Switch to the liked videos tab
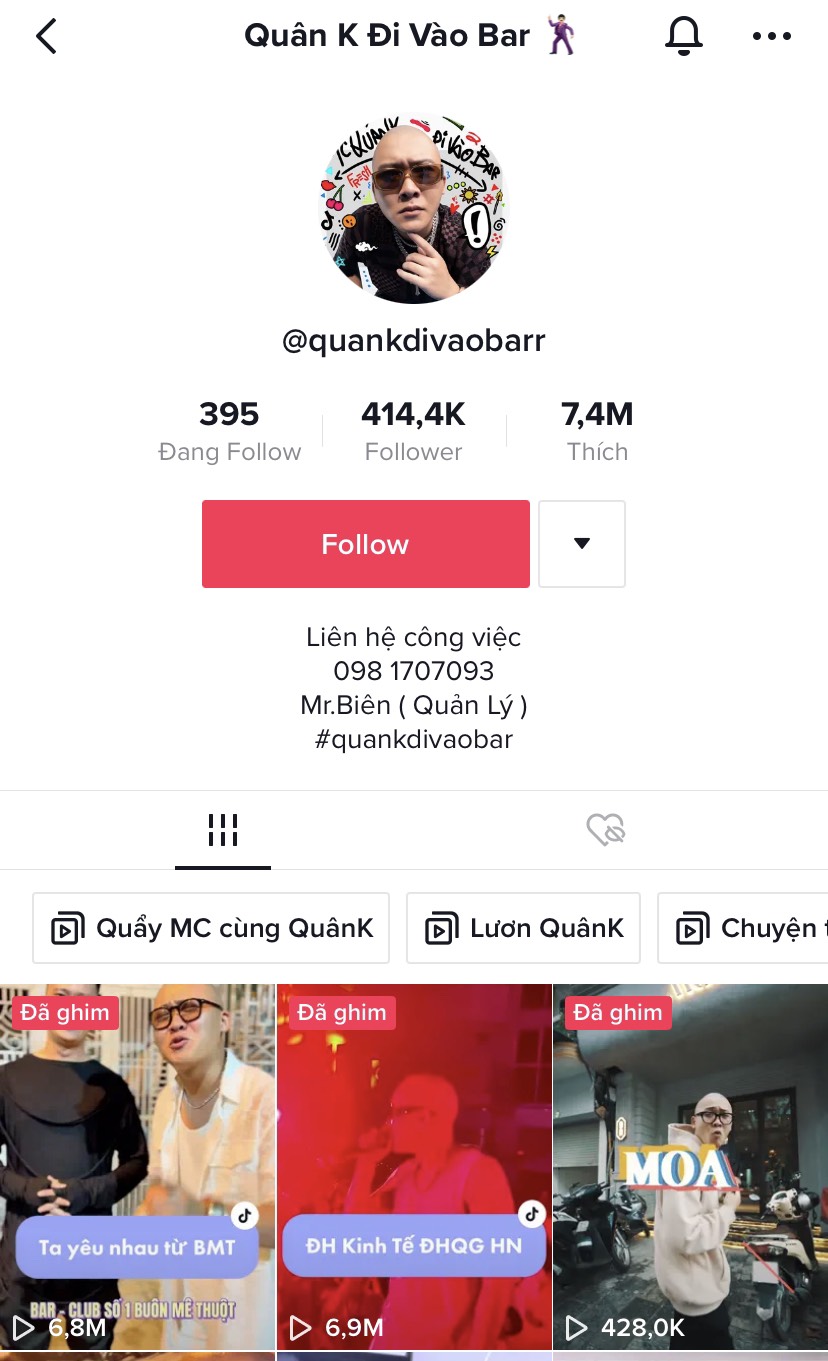This screenshot has width=828, height=1361. click(605, 830)
